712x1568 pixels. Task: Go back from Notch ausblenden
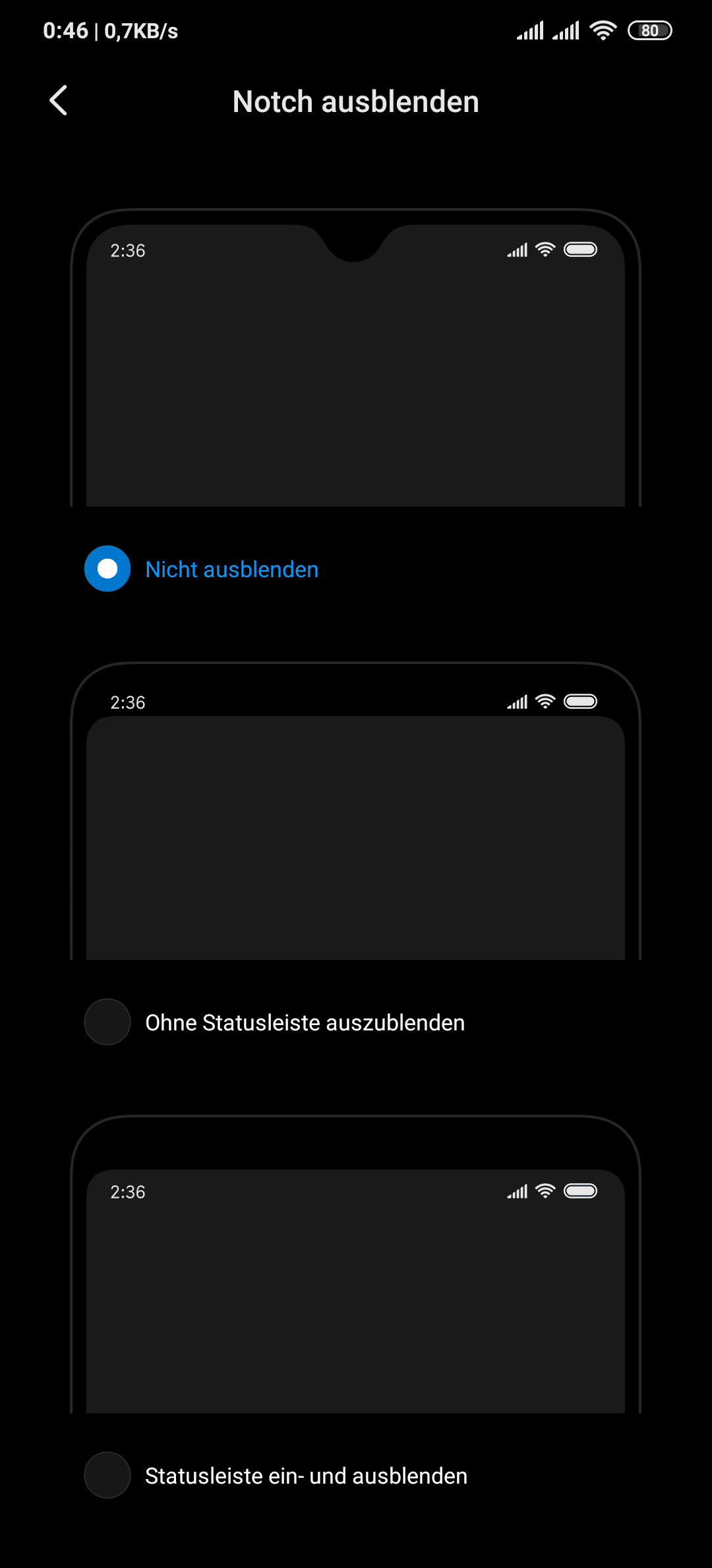59,101
